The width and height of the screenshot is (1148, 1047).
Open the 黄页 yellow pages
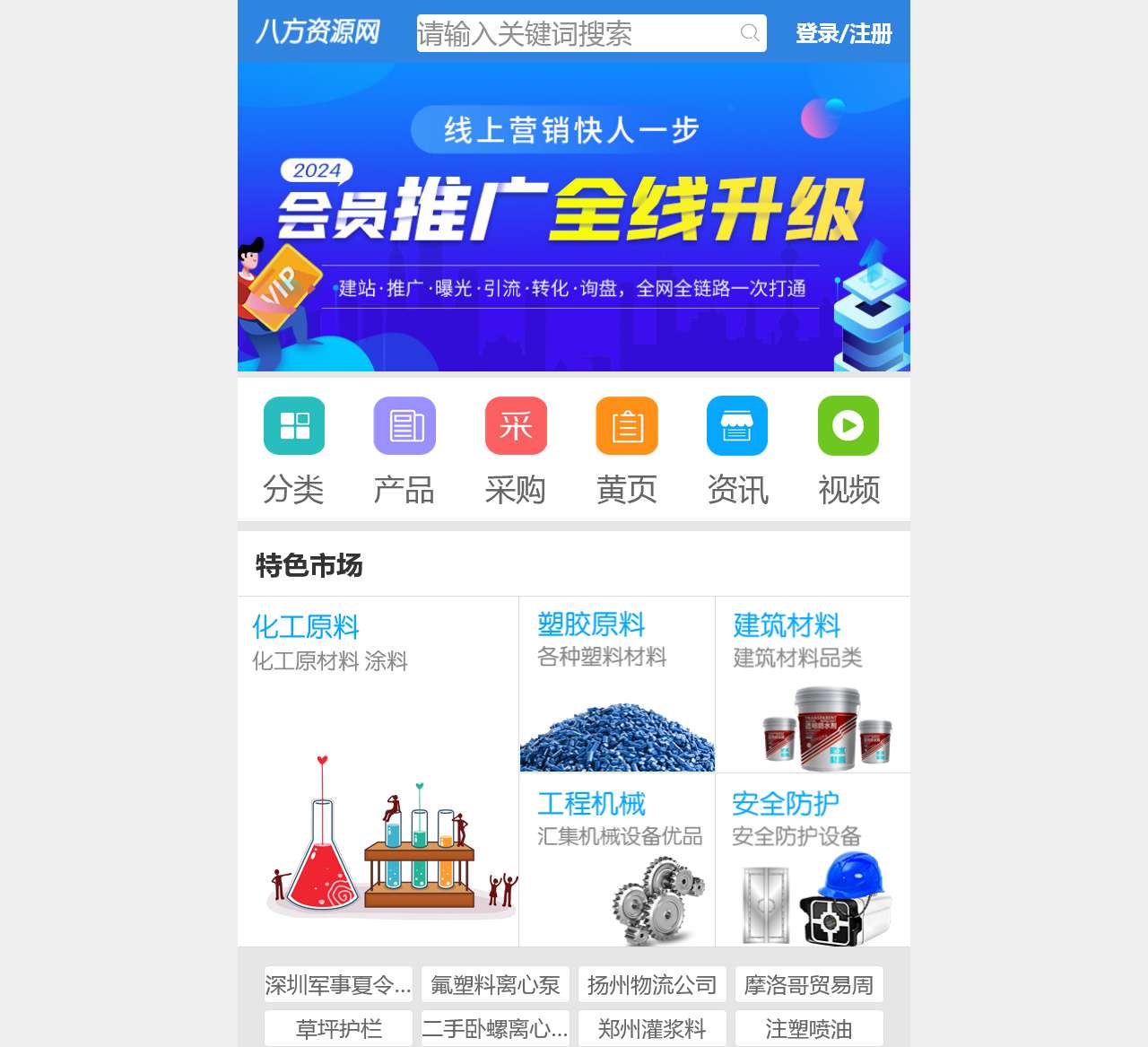pyautogui.click(x=627, y=450)
